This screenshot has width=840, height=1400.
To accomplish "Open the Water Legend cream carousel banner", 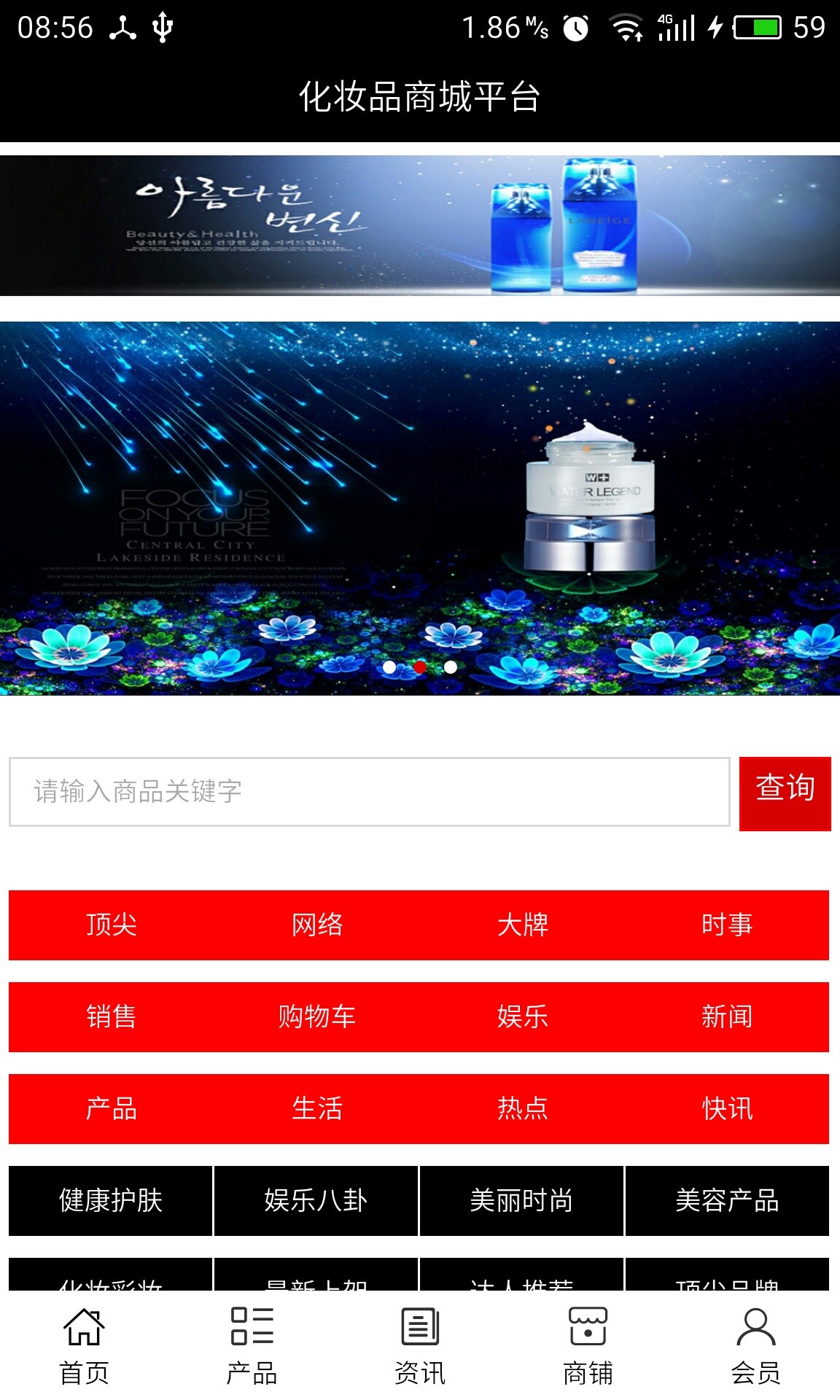I will 420,507.
